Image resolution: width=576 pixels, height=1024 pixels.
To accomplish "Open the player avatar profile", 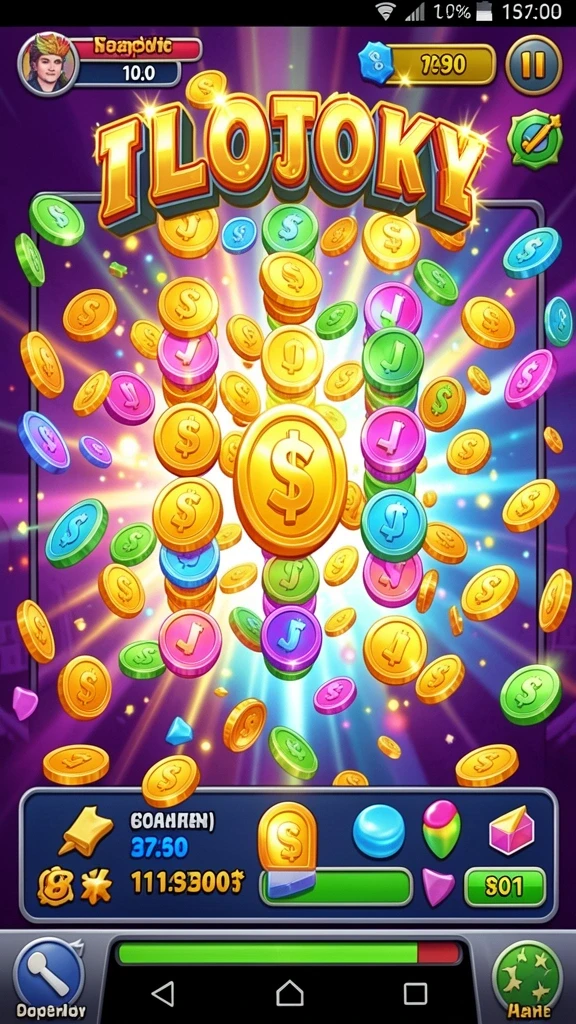I will [x=48, y=65].
